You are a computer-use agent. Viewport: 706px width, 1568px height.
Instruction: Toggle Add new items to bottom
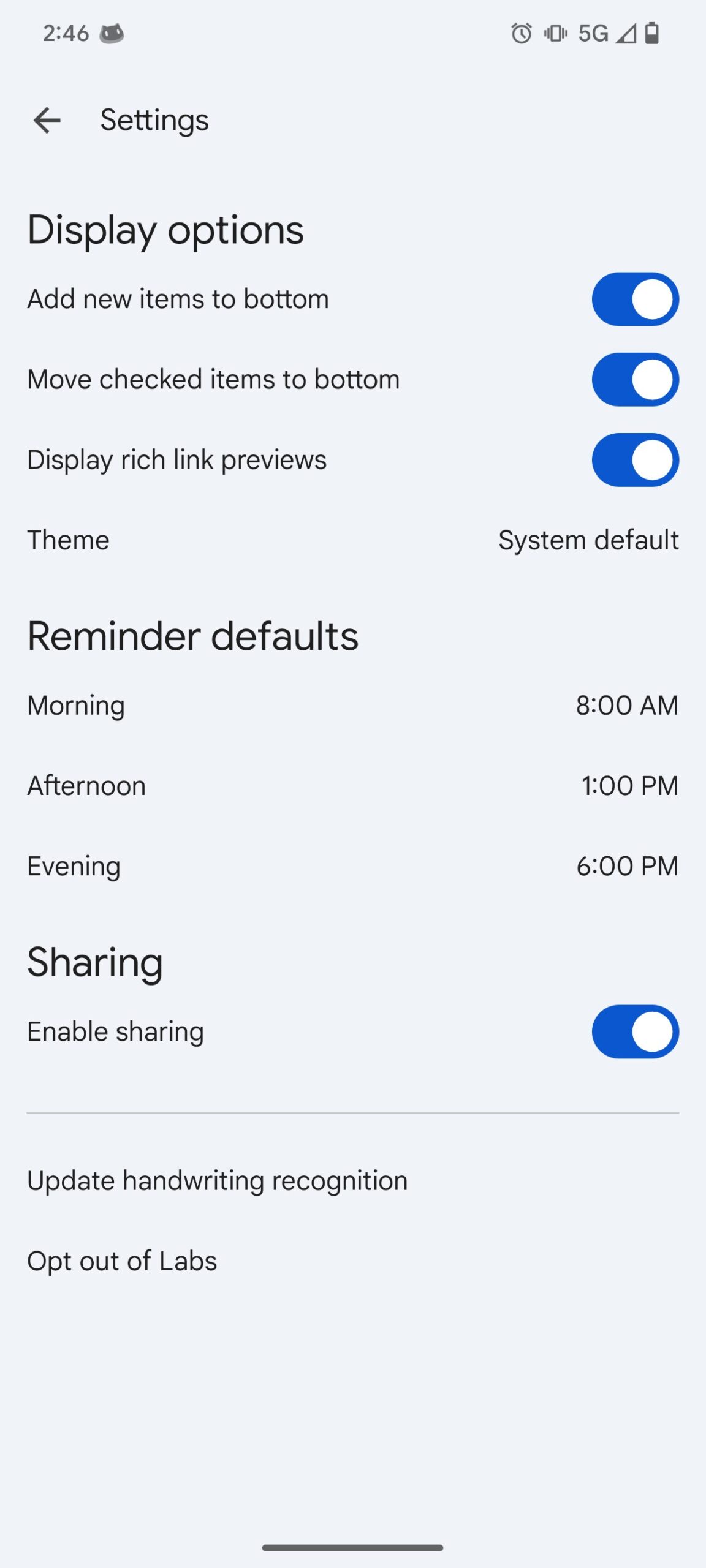635,299
